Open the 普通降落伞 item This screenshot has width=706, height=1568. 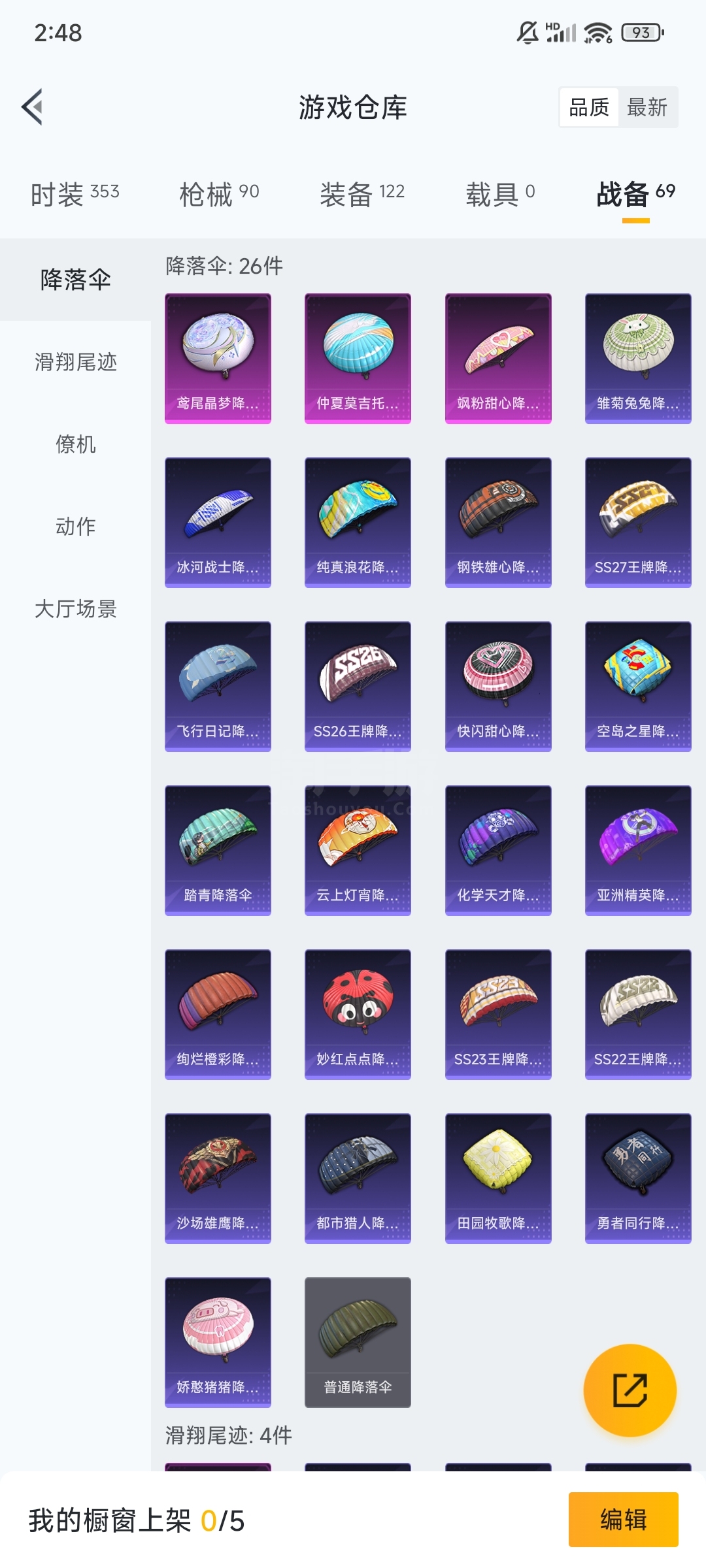358,1343
